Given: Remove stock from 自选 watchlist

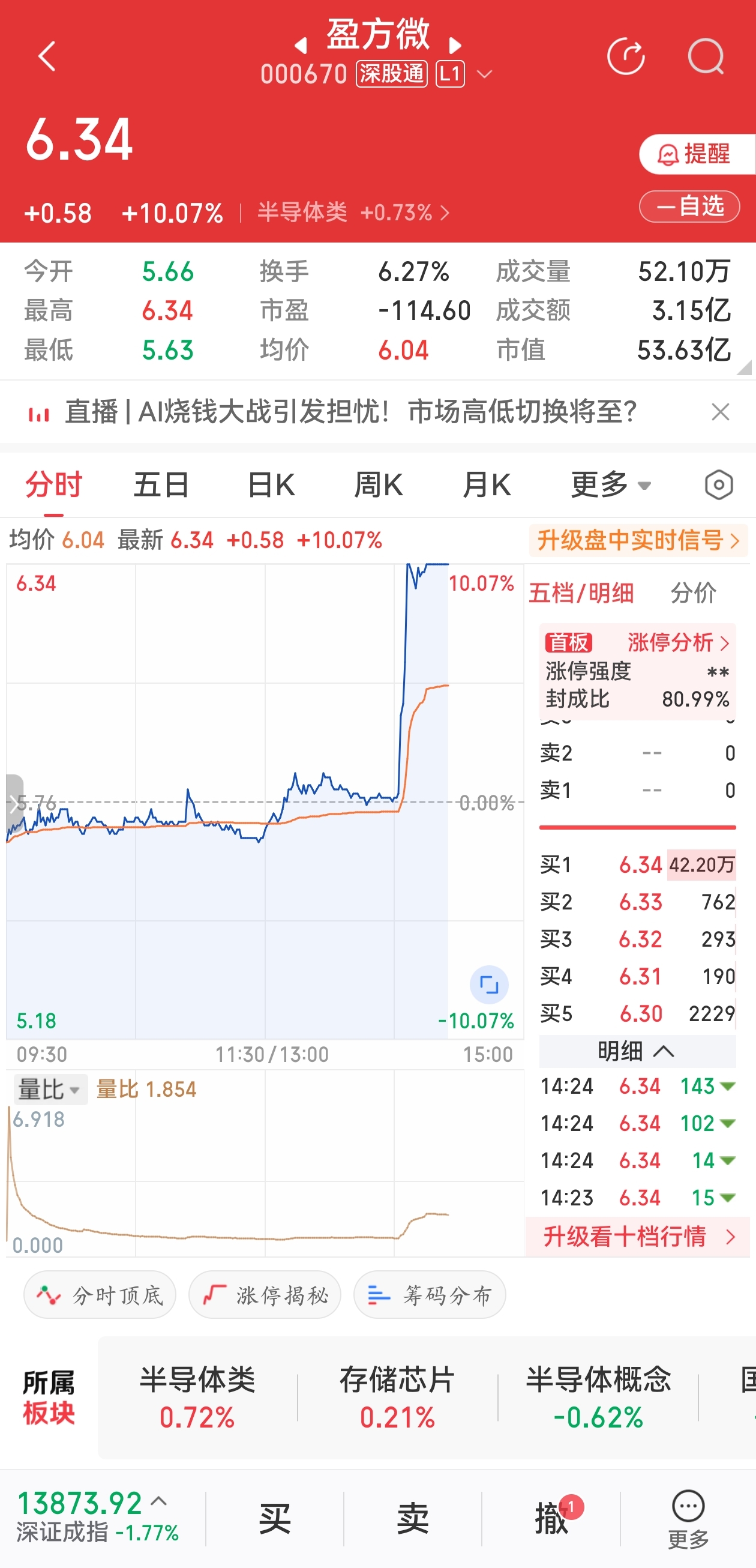Looking at the screenshot, I should click(689, 207).
